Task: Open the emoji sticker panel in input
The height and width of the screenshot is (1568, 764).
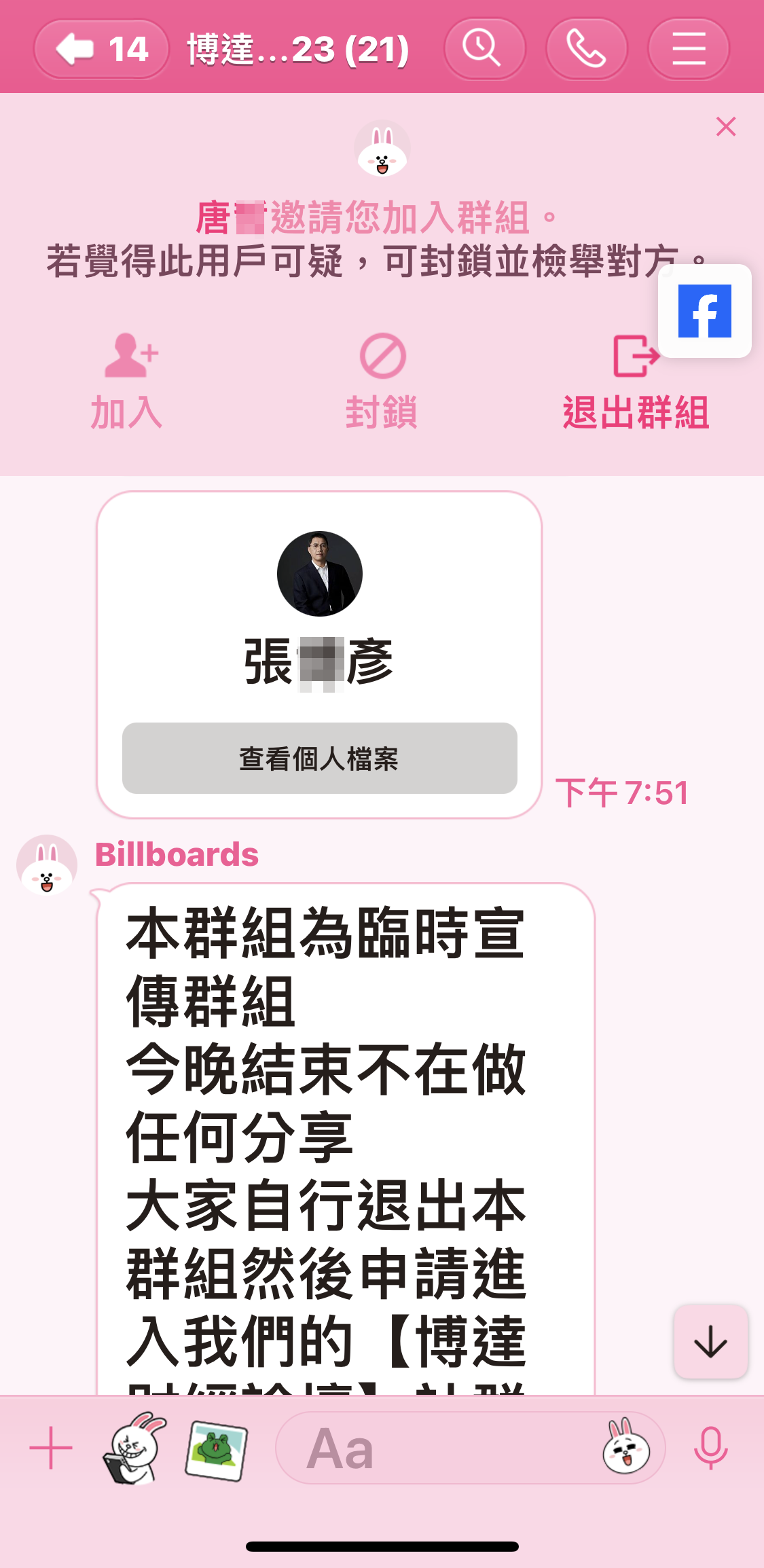Action: click(625, 1448)
